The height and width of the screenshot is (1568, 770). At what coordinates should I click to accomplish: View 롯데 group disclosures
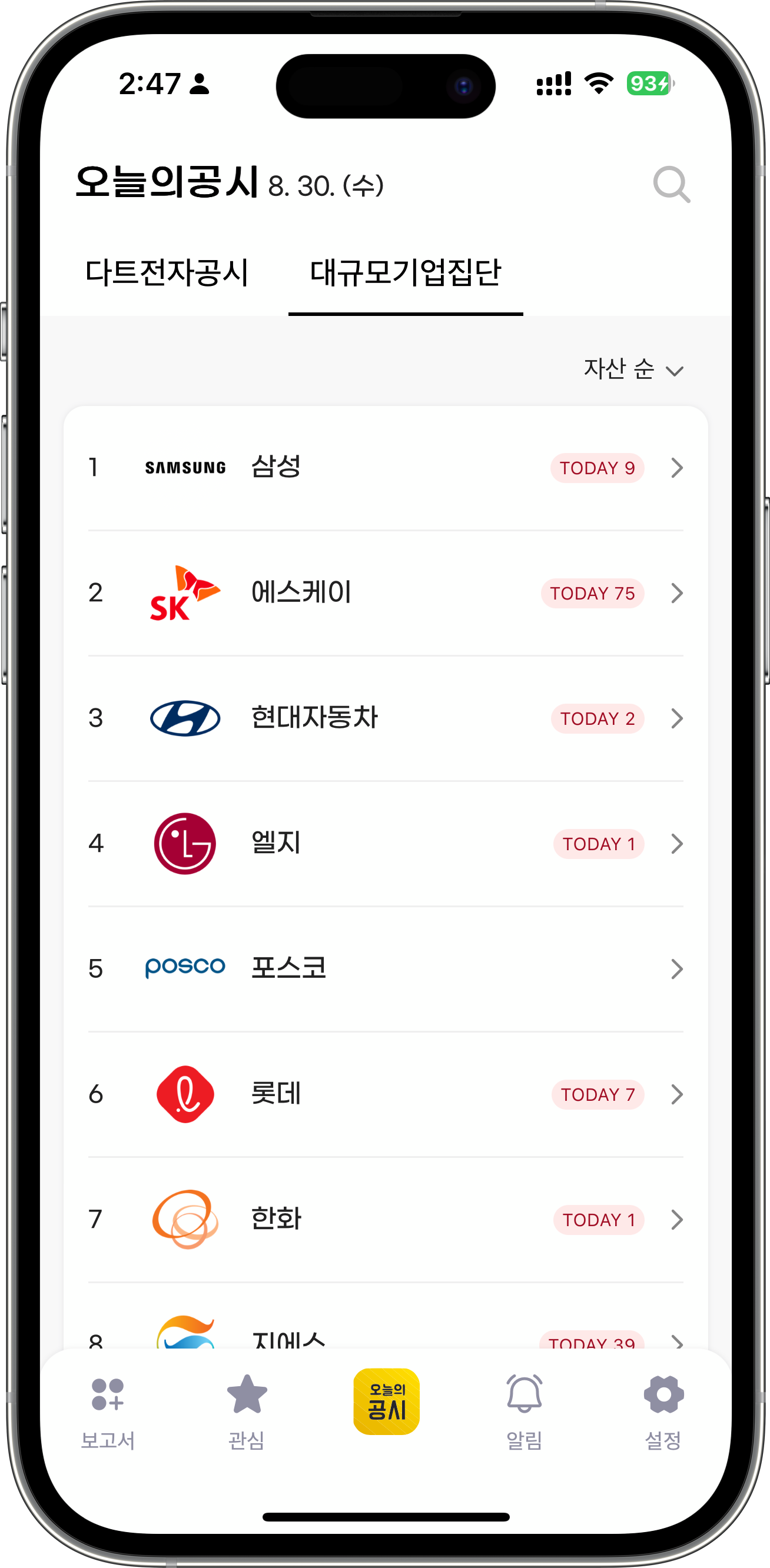click(385, 1094)
